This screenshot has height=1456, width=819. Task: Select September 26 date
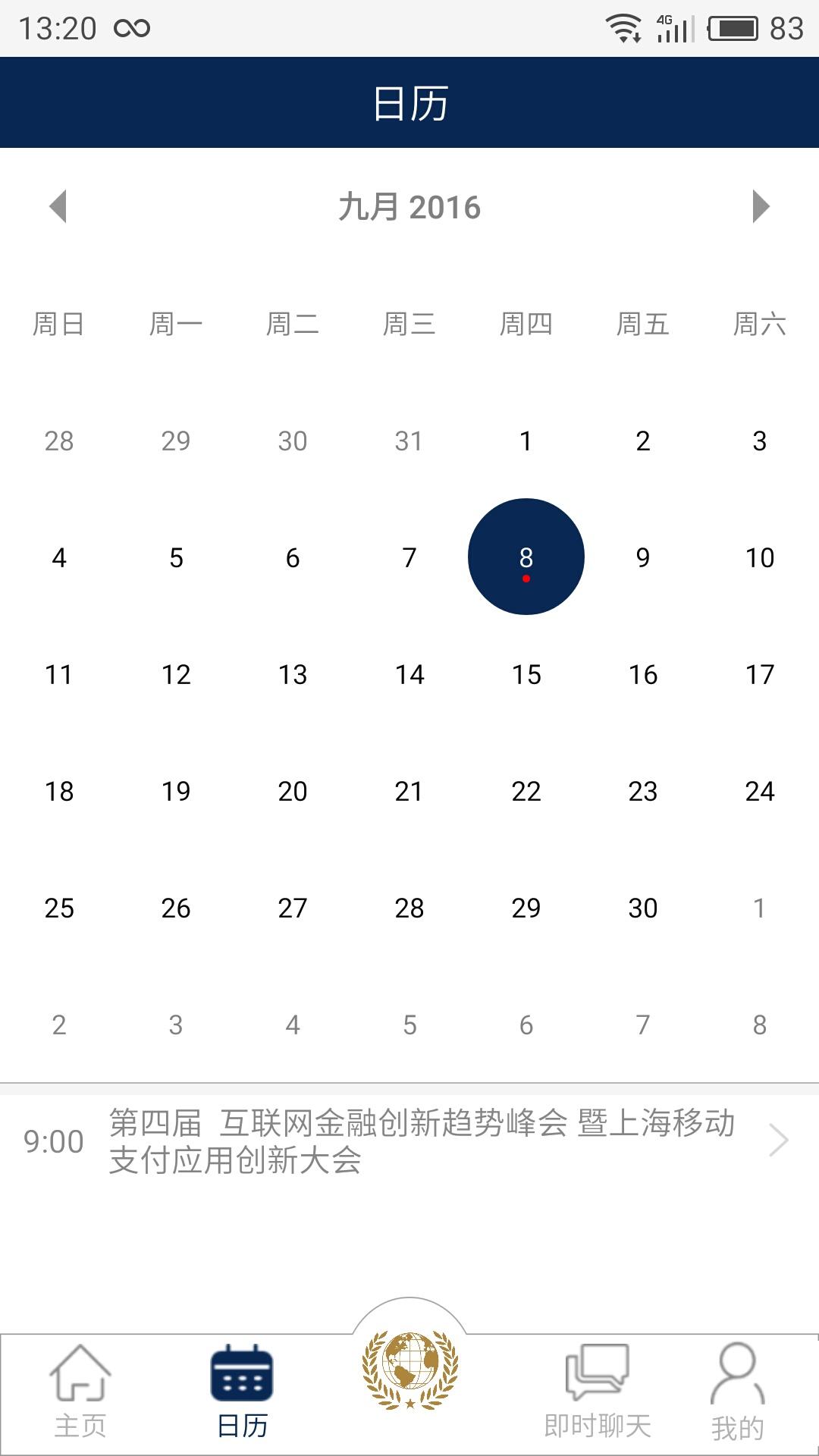(x=175, y=908)
